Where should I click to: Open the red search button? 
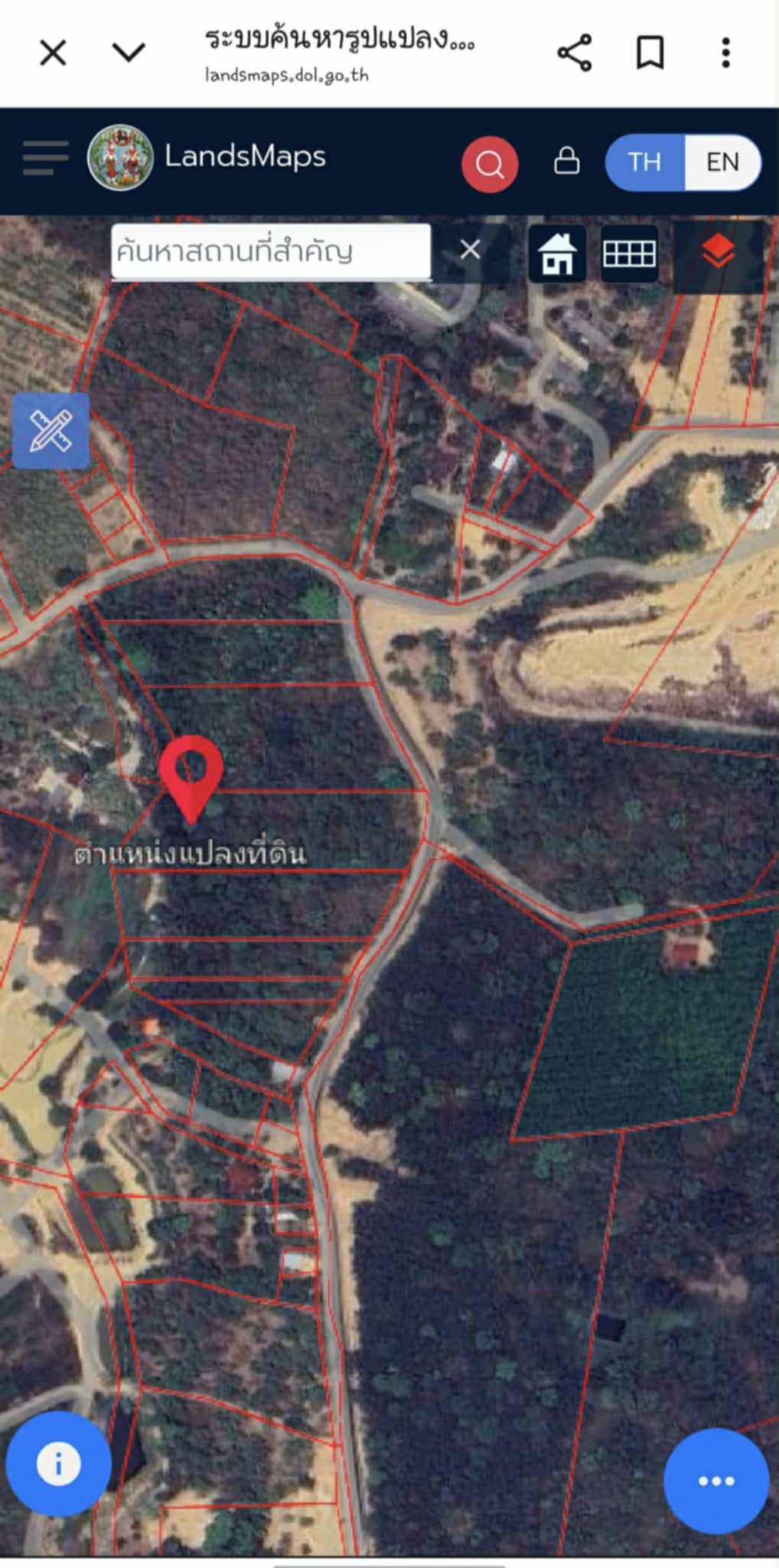point(490,164)
